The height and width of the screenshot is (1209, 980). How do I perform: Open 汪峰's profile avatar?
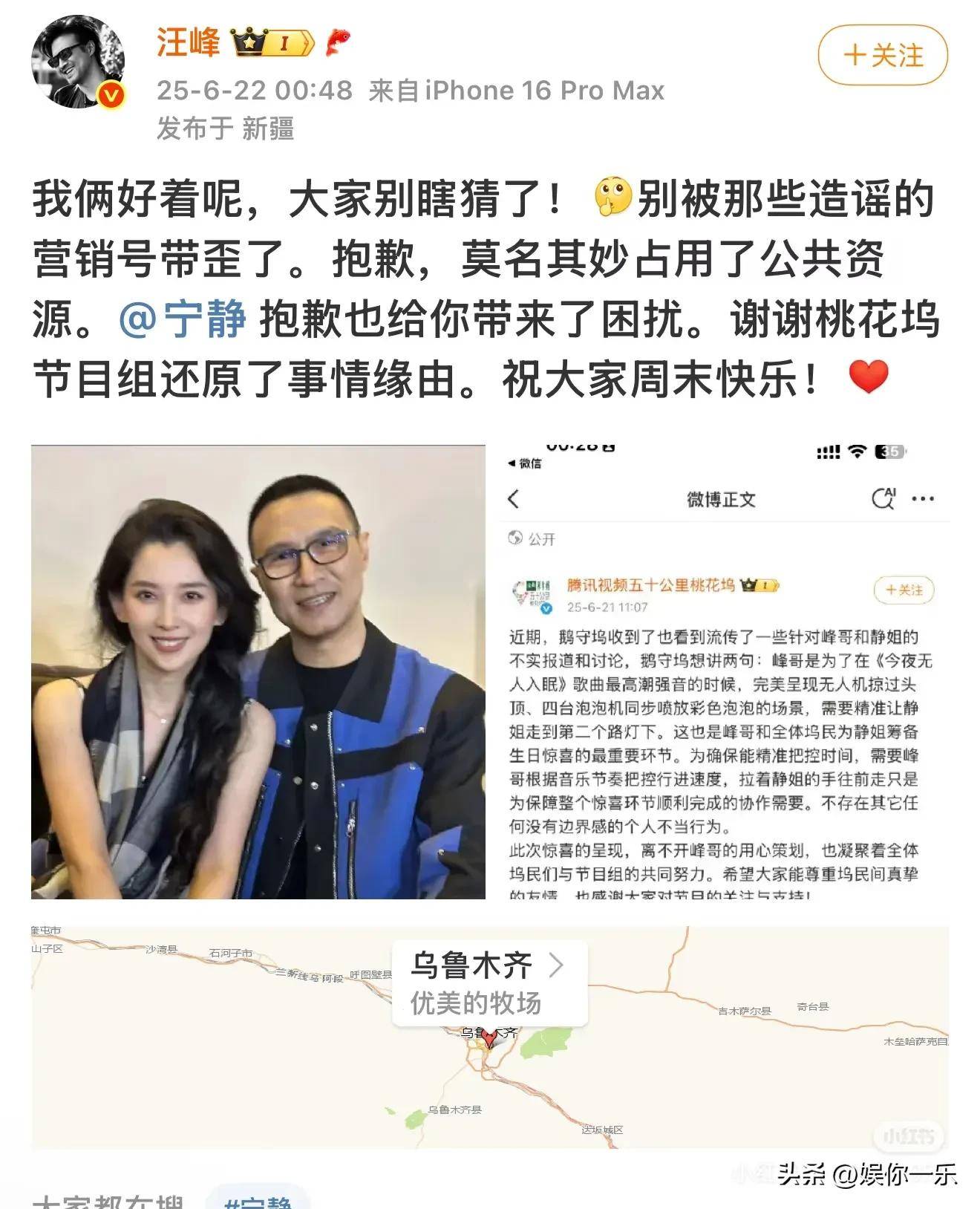77,62
